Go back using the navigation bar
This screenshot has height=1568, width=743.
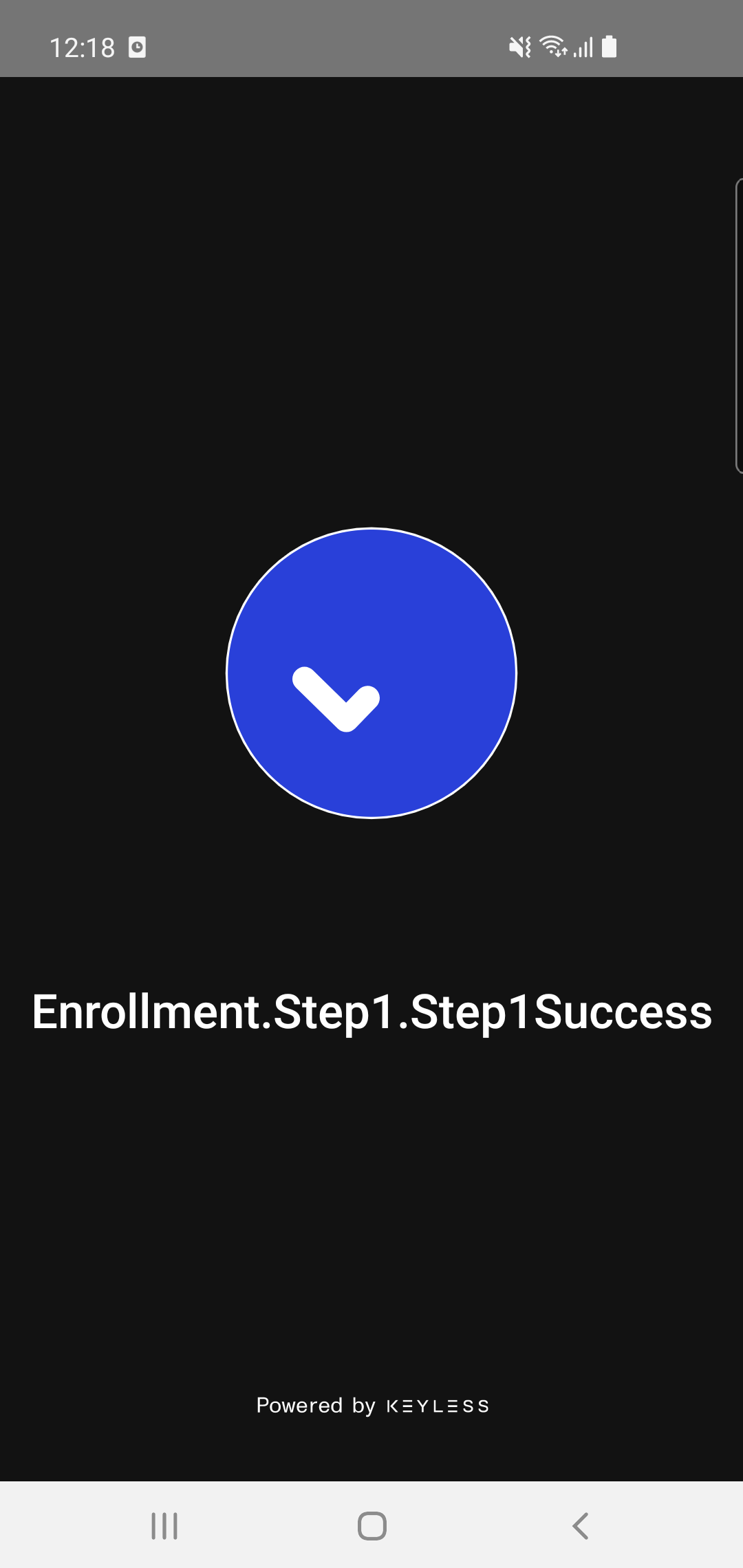coord(580,1525)
